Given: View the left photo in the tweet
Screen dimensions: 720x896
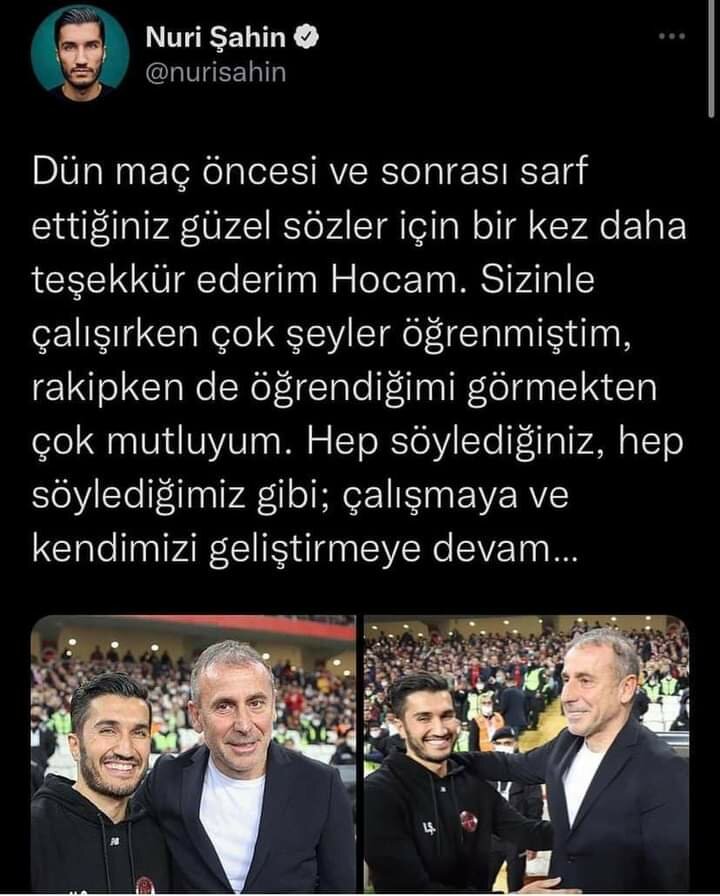Looking at the screenshot, I should coord(193,755).
